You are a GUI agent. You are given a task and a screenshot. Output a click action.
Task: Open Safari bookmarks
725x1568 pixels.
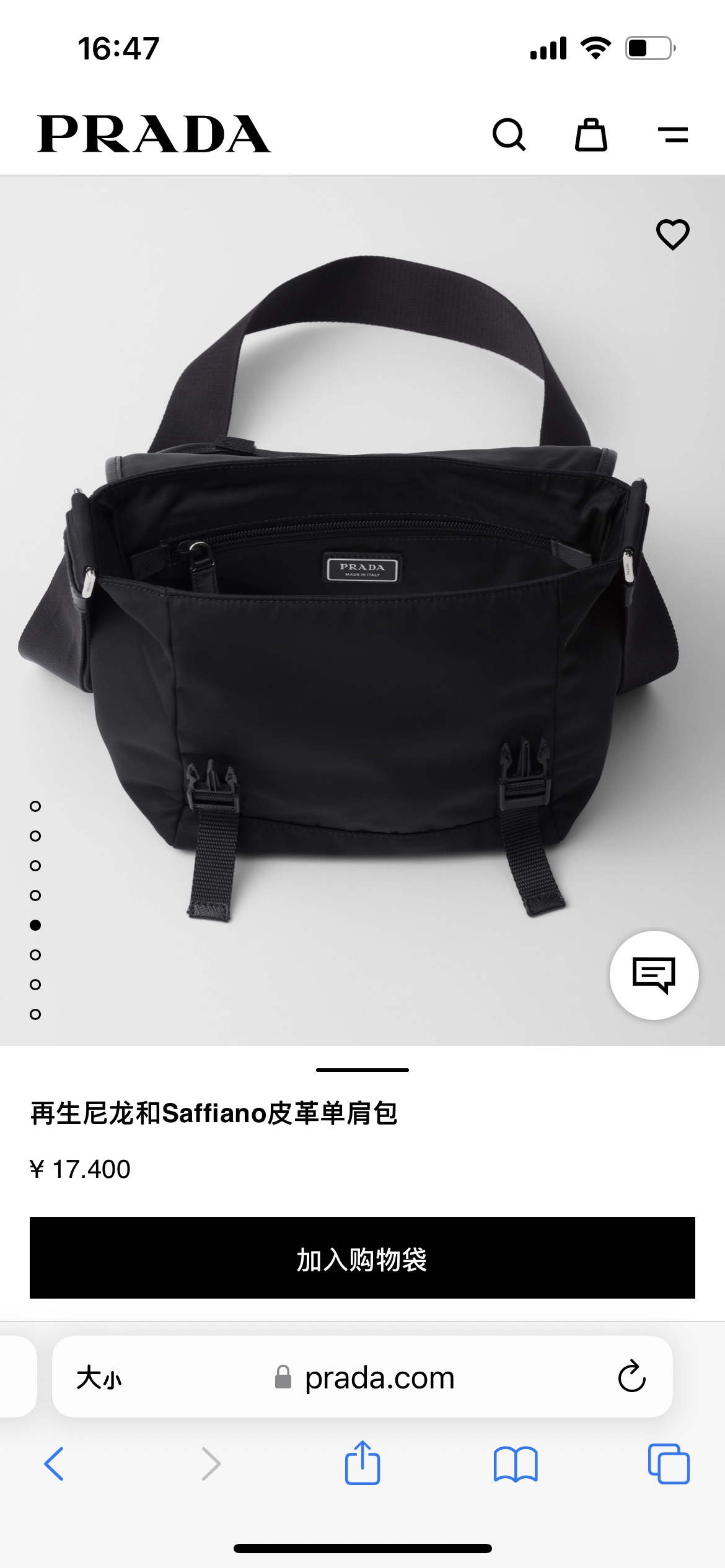[x=516, y=1464]
